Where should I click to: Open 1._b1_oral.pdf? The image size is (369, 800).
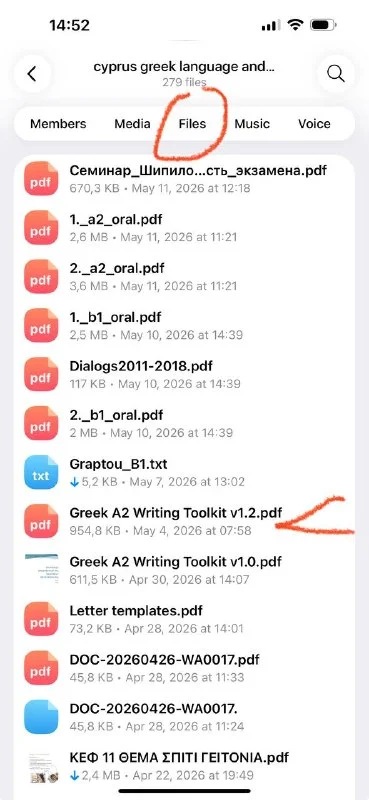pyautogui.click(x=184, y=325)
